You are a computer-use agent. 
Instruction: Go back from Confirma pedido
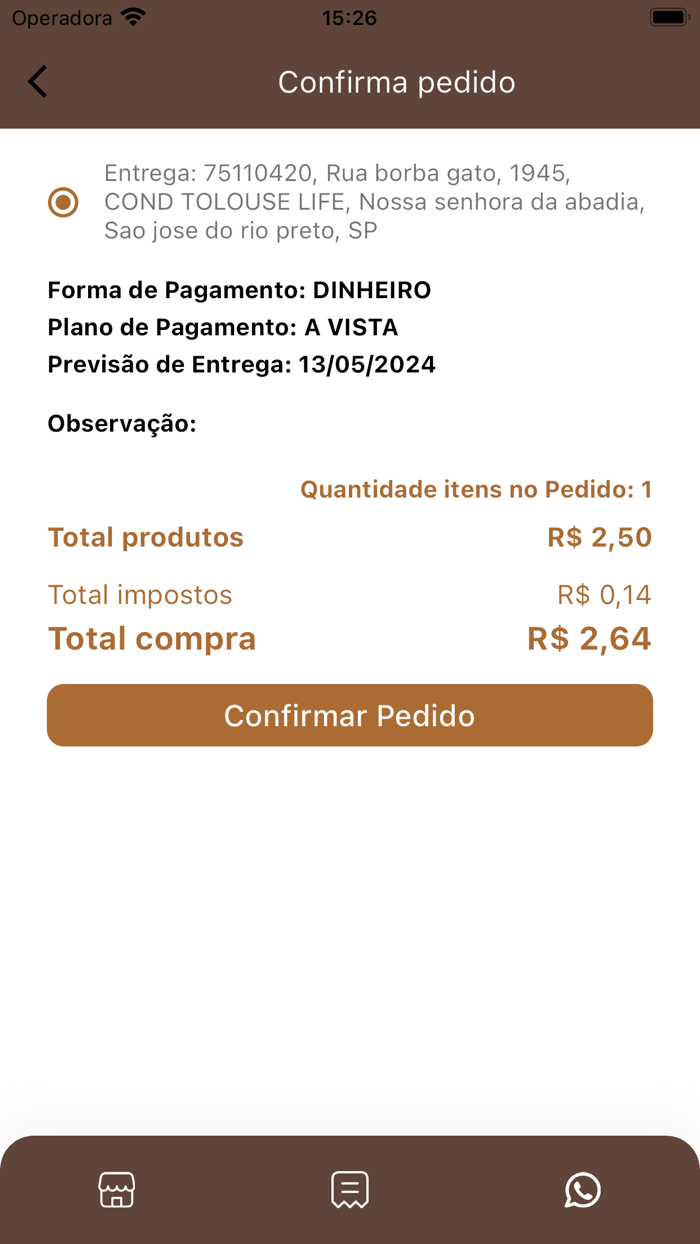coord(38,82)
